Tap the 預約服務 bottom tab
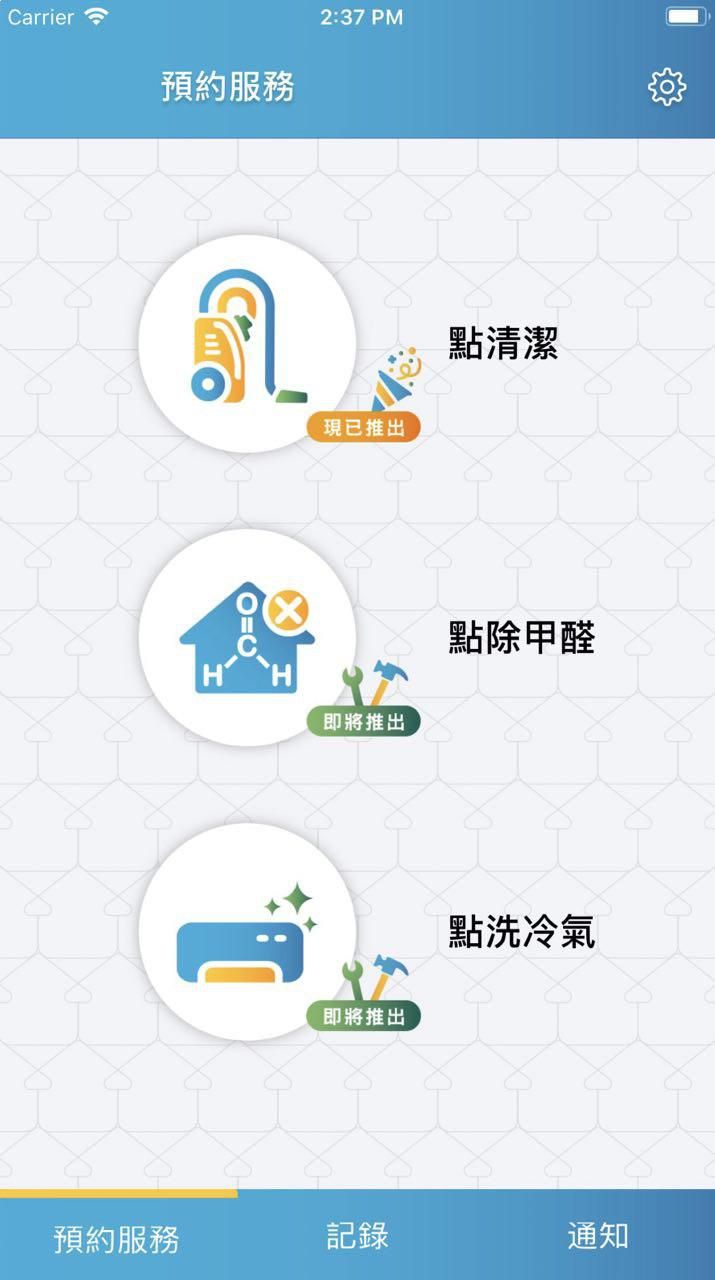The height and width of the screenshot is (1280, 715). pyautogui.click(x=117, y=1240)
